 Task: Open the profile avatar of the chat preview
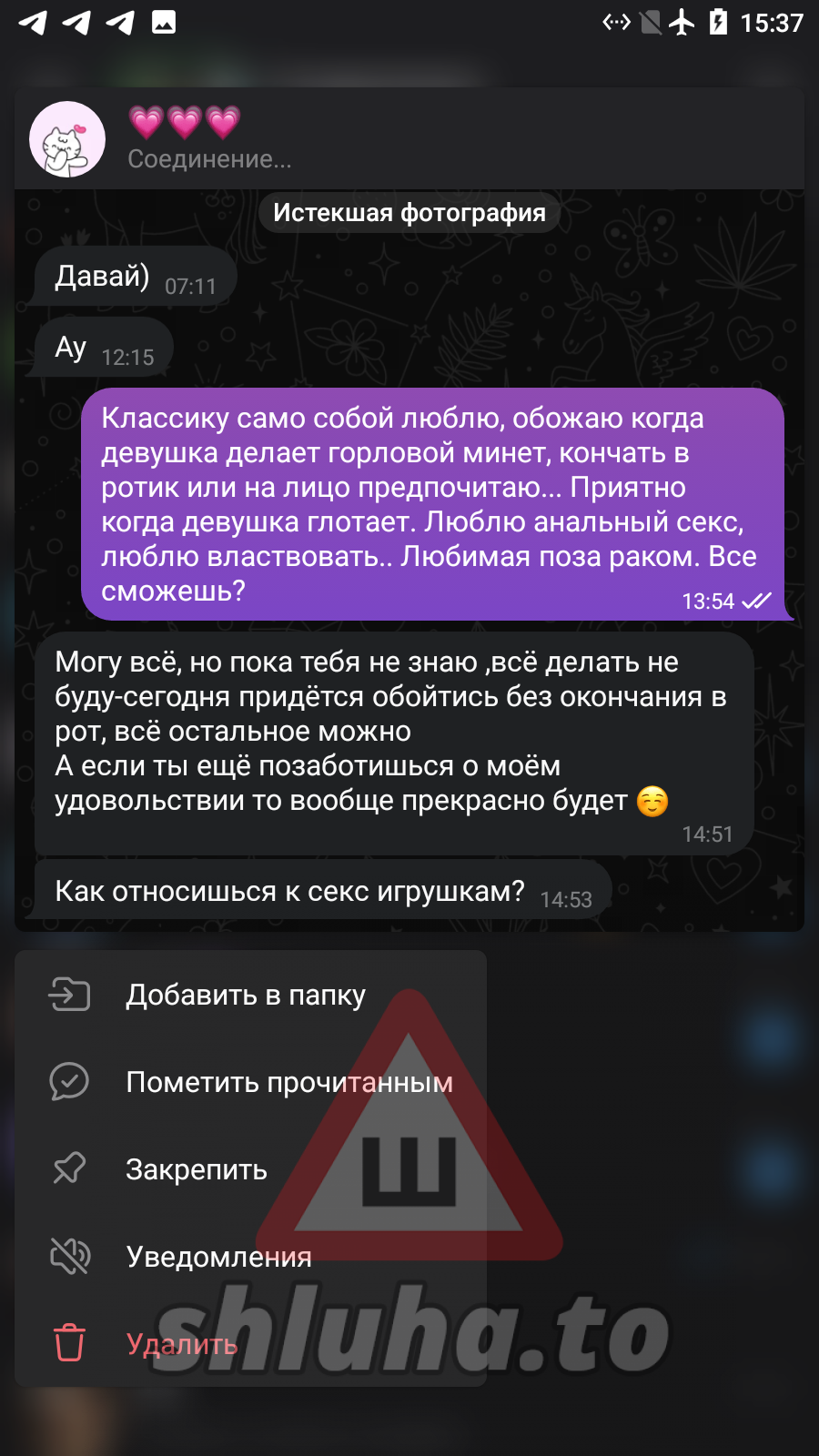click(67, 139)
